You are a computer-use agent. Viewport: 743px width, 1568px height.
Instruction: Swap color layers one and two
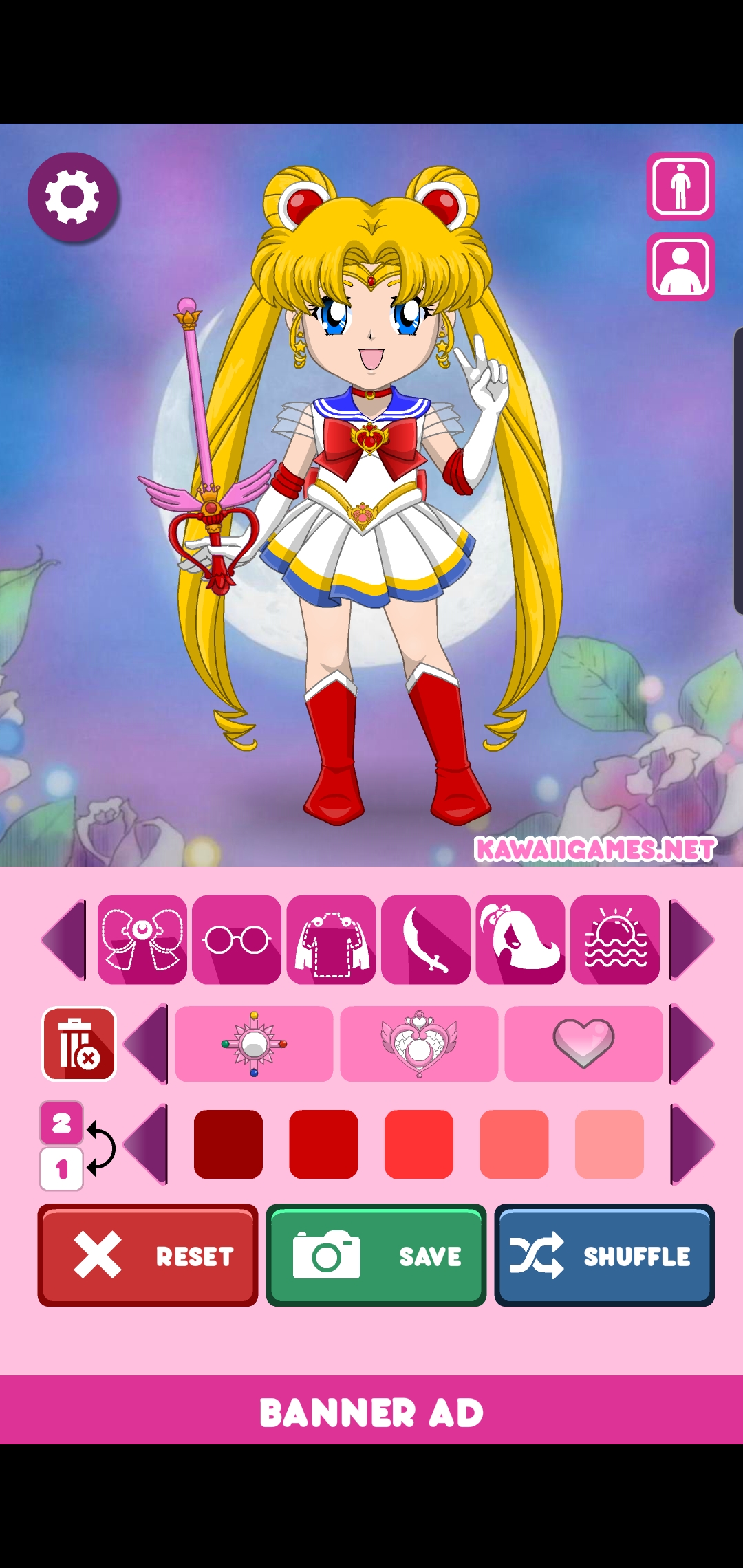point(77,1146)
